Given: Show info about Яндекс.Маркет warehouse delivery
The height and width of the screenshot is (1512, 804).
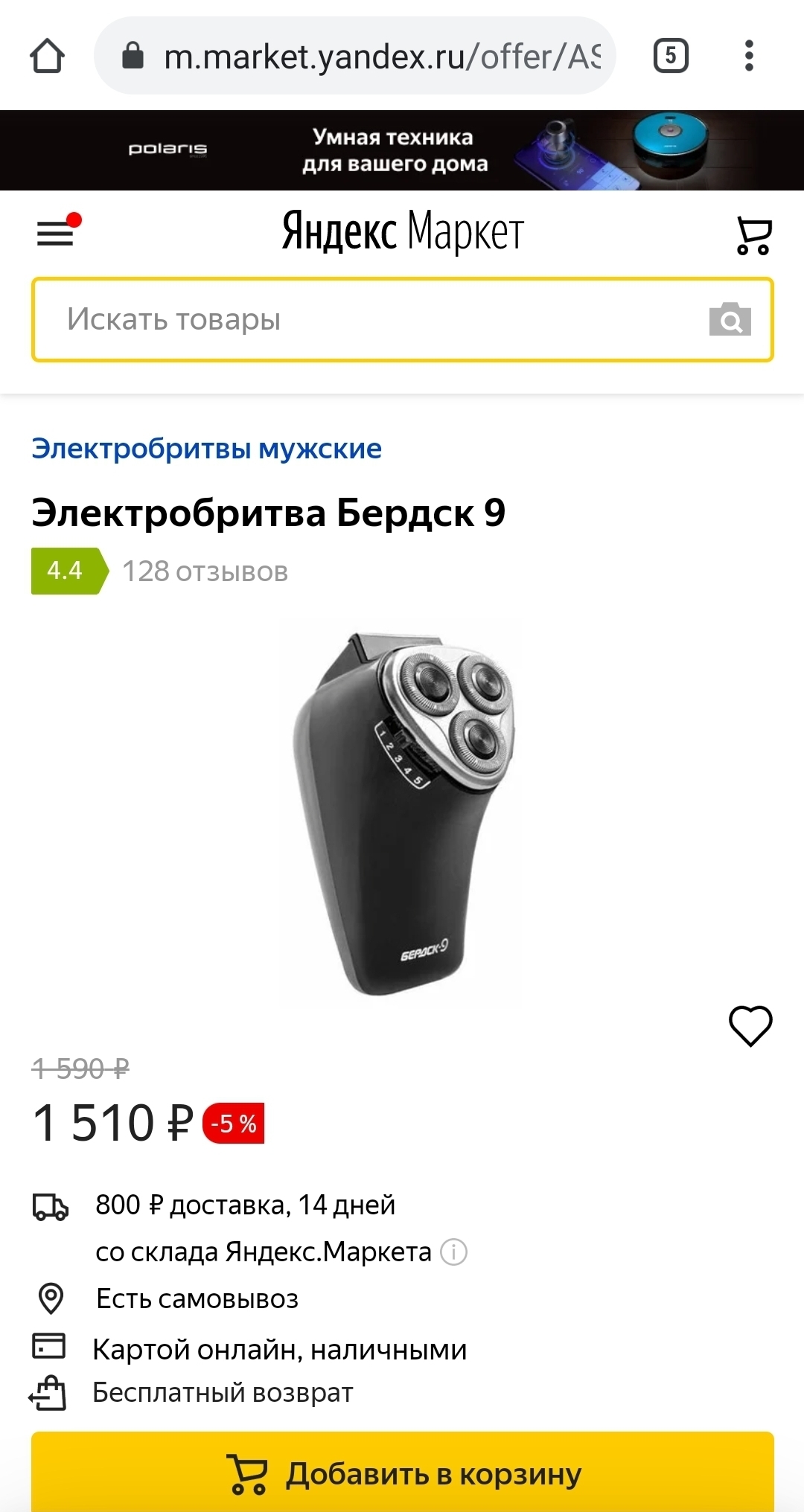Looking at the screenshot, I should 453,1252.
